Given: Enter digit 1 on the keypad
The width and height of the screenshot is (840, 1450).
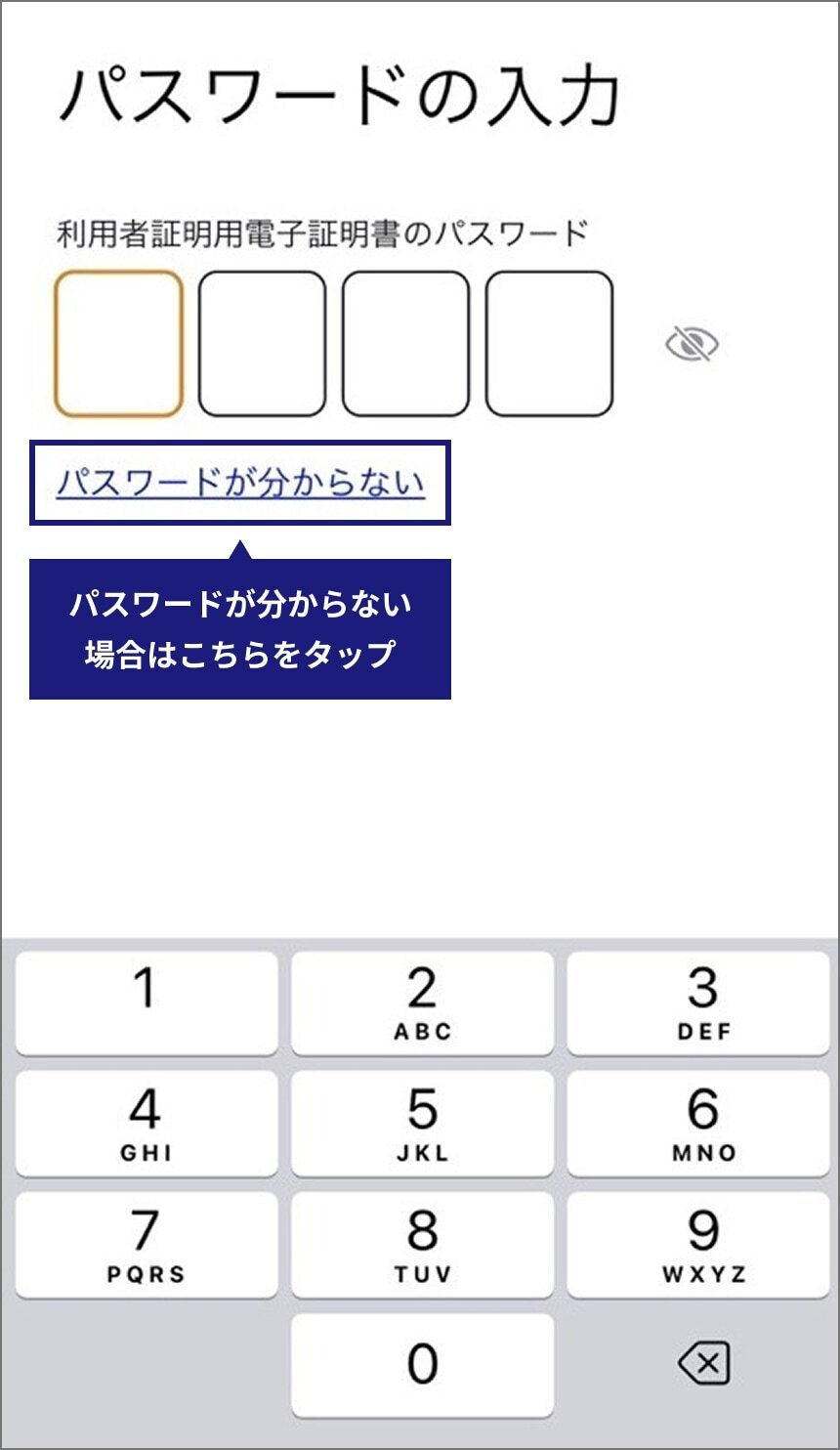Looking at the screenshot, I should (147, 1003).
